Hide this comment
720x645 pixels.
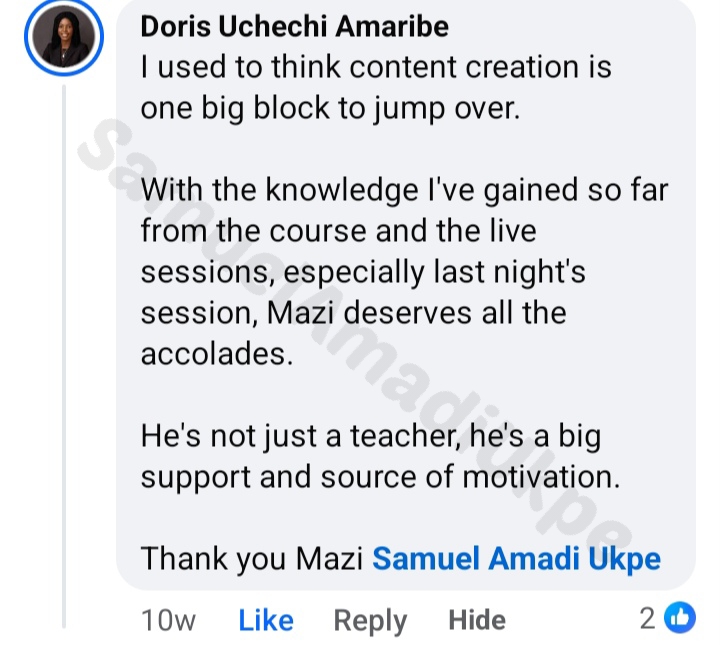point(476,620)
